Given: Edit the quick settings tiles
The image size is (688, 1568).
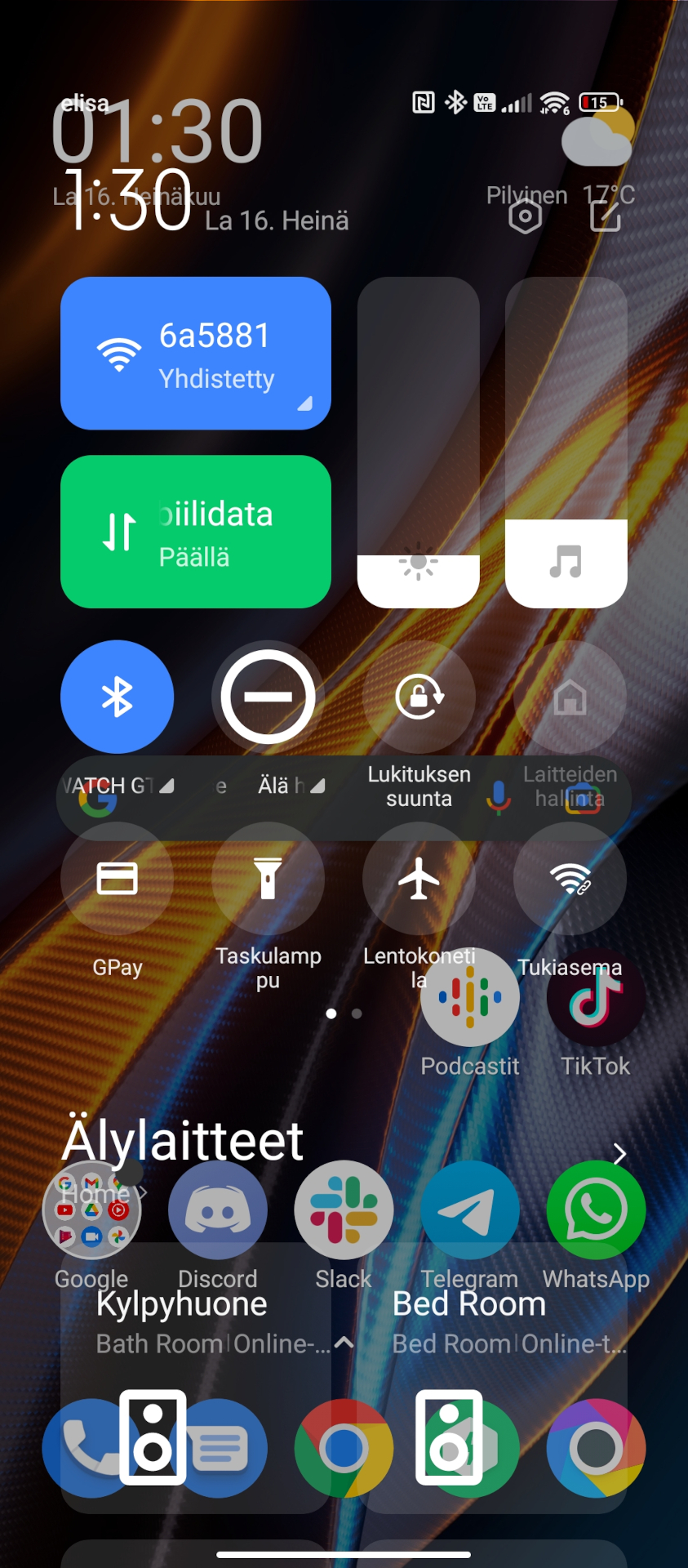Looking at the screenshot, I should (x=606, y=216).
